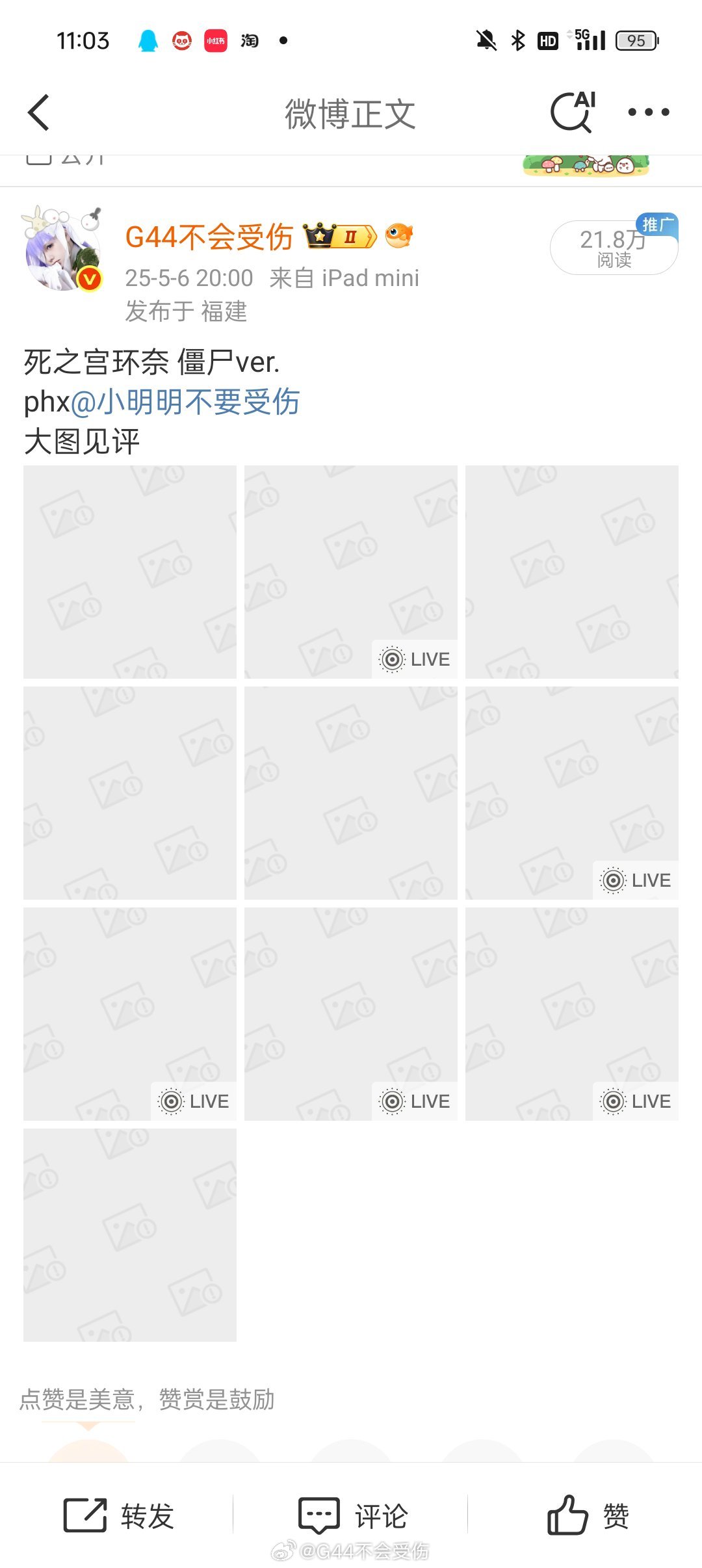View the seventh image marked LIVE

[130, 1014]
